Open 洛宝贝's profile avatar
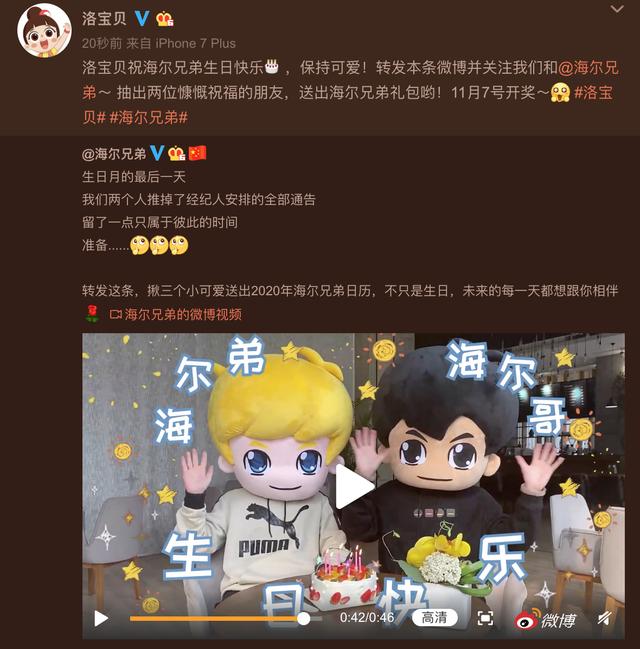This screenshot has height=649, width=640. tap(44, 30)
